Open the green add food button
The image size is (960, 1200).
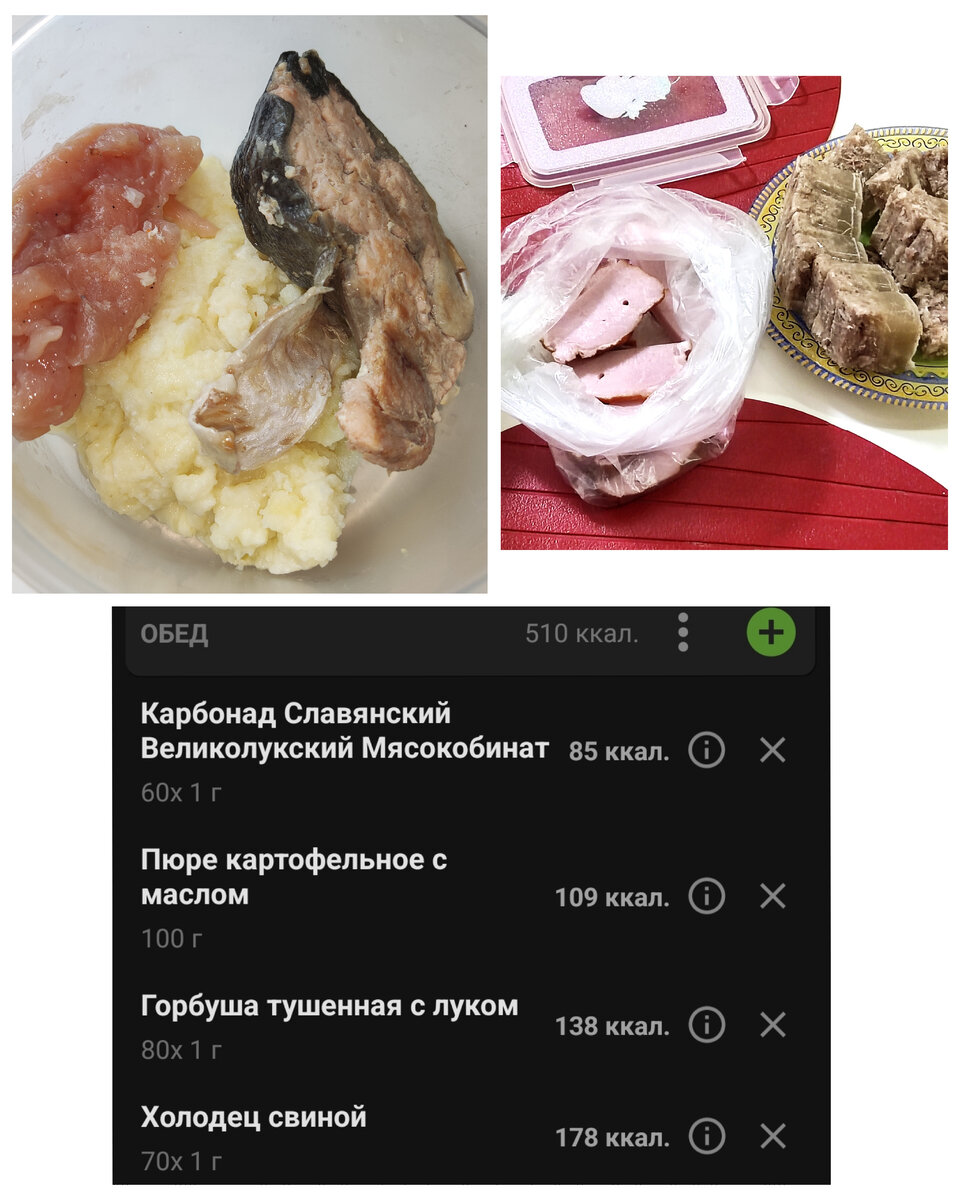[769, 634]
